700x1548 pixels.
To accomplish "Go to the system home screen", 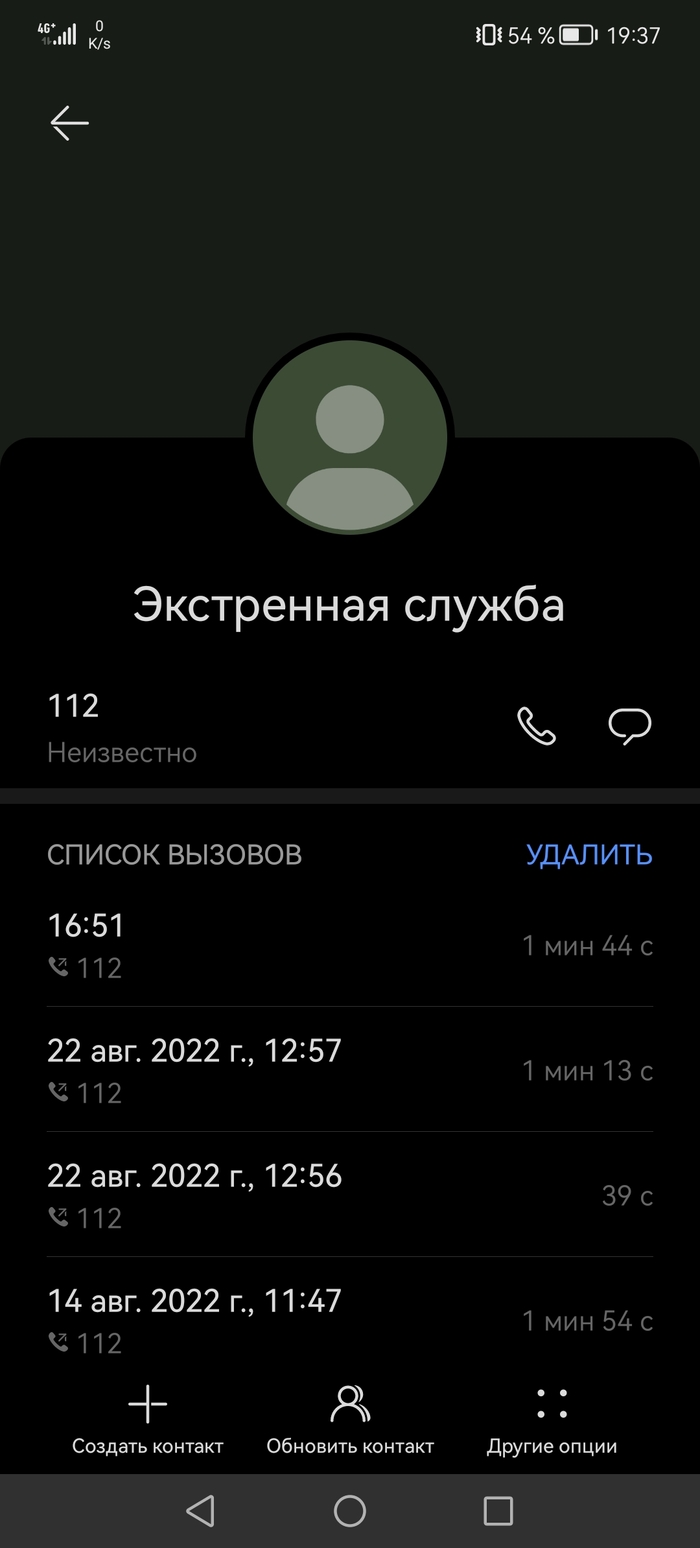I will point(350,1510).
